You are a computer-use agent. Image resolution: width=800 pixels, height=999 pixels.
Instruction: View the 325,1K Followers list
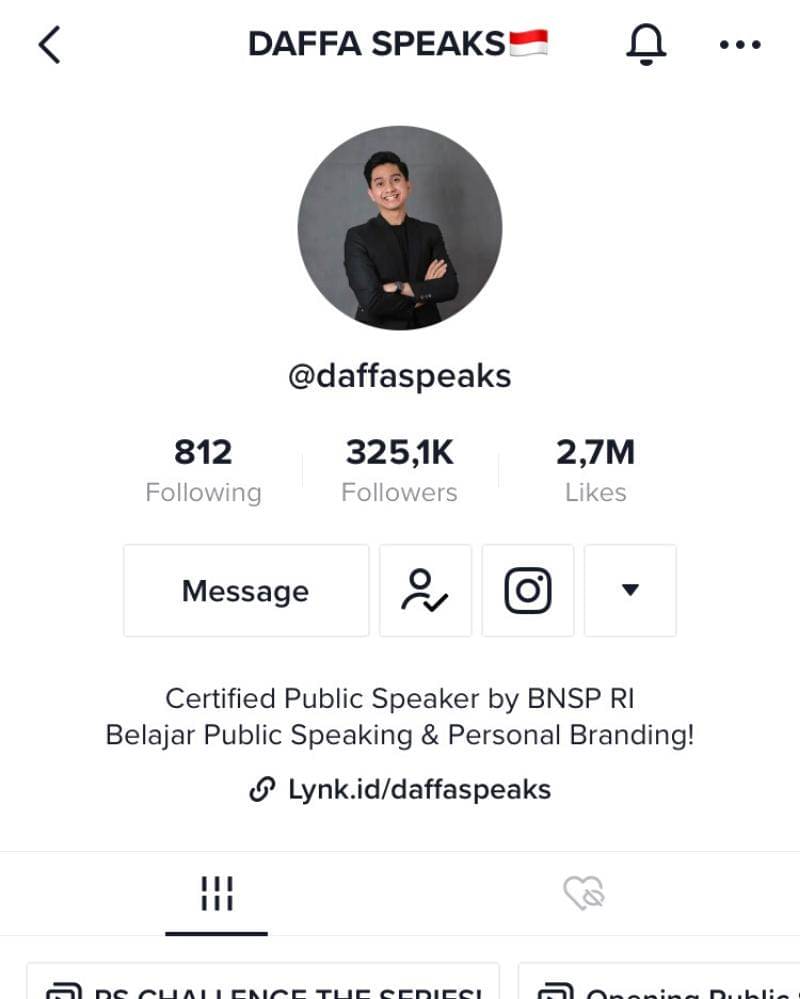pyautogui.click(x=399, y=470)
